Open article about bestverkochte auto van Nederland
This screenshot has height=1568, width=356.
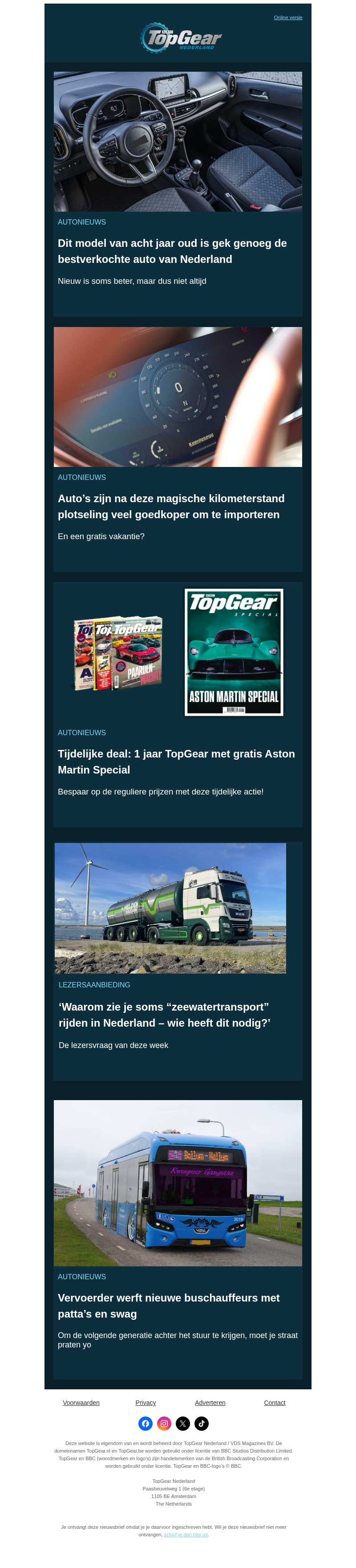[x=172, y=251]
